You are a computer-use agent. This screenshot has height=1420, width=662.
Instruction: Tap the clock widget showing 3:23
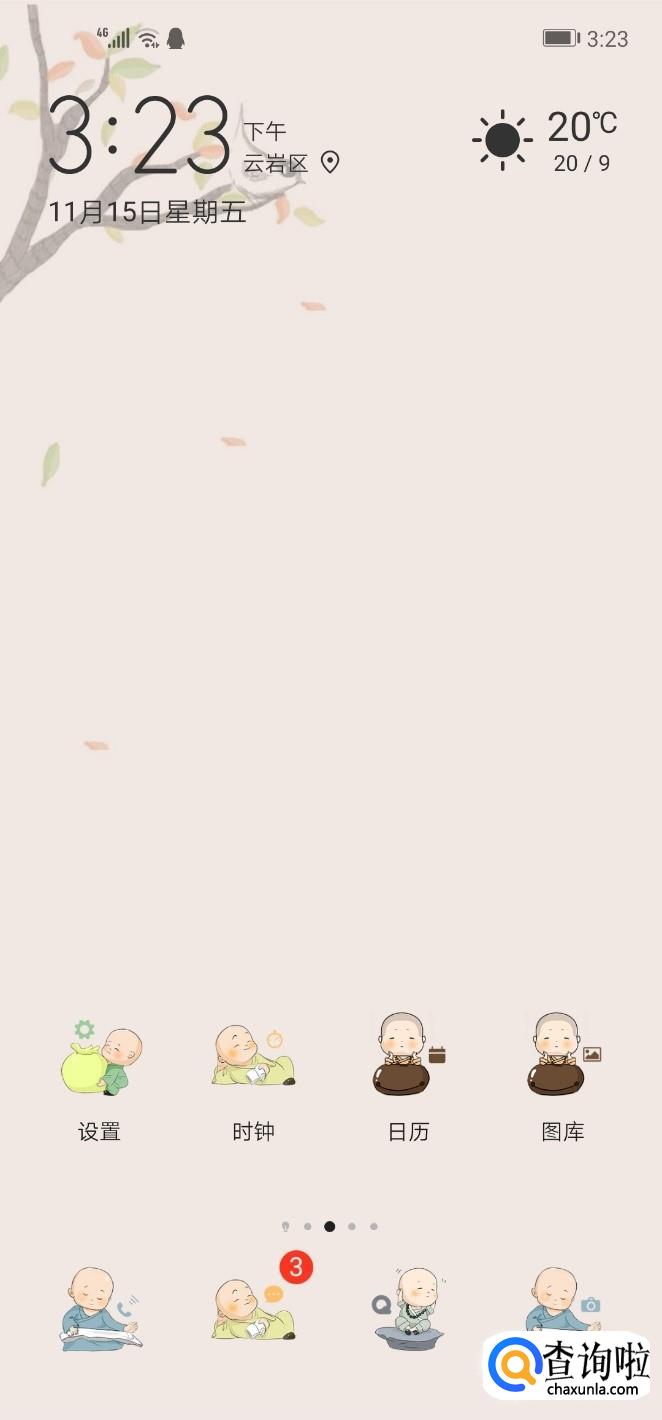click(140, 137)
